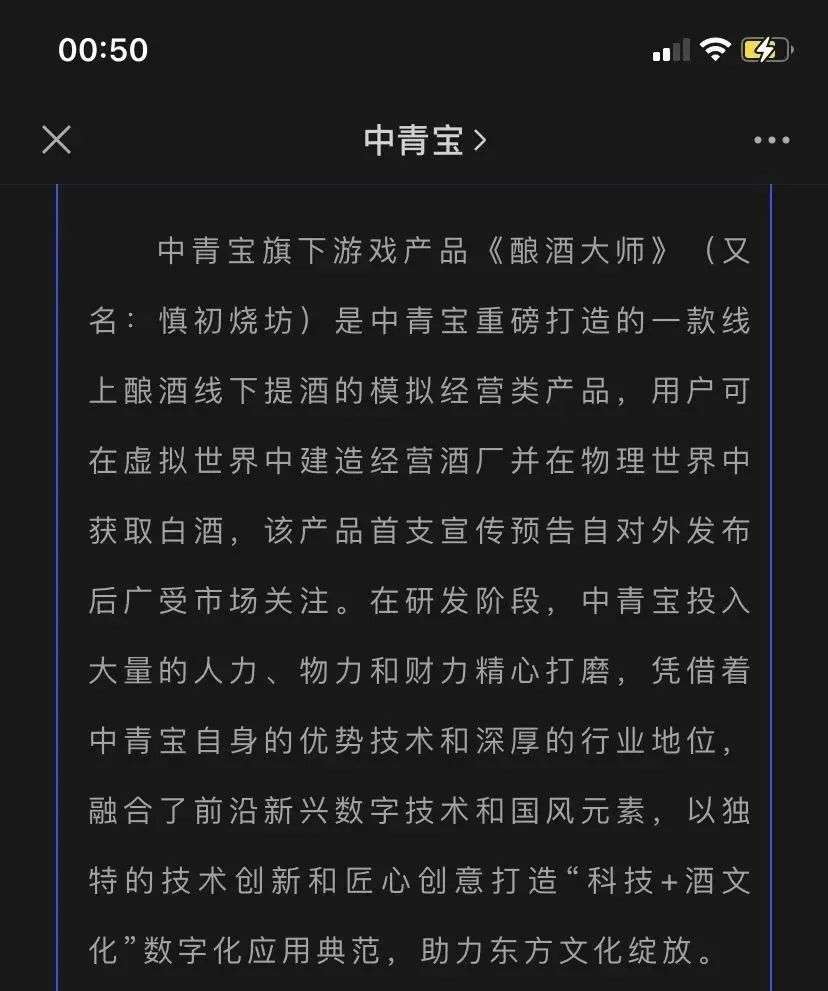
Task: Open the 中青宝 account title
Action: tap(424, 141)
